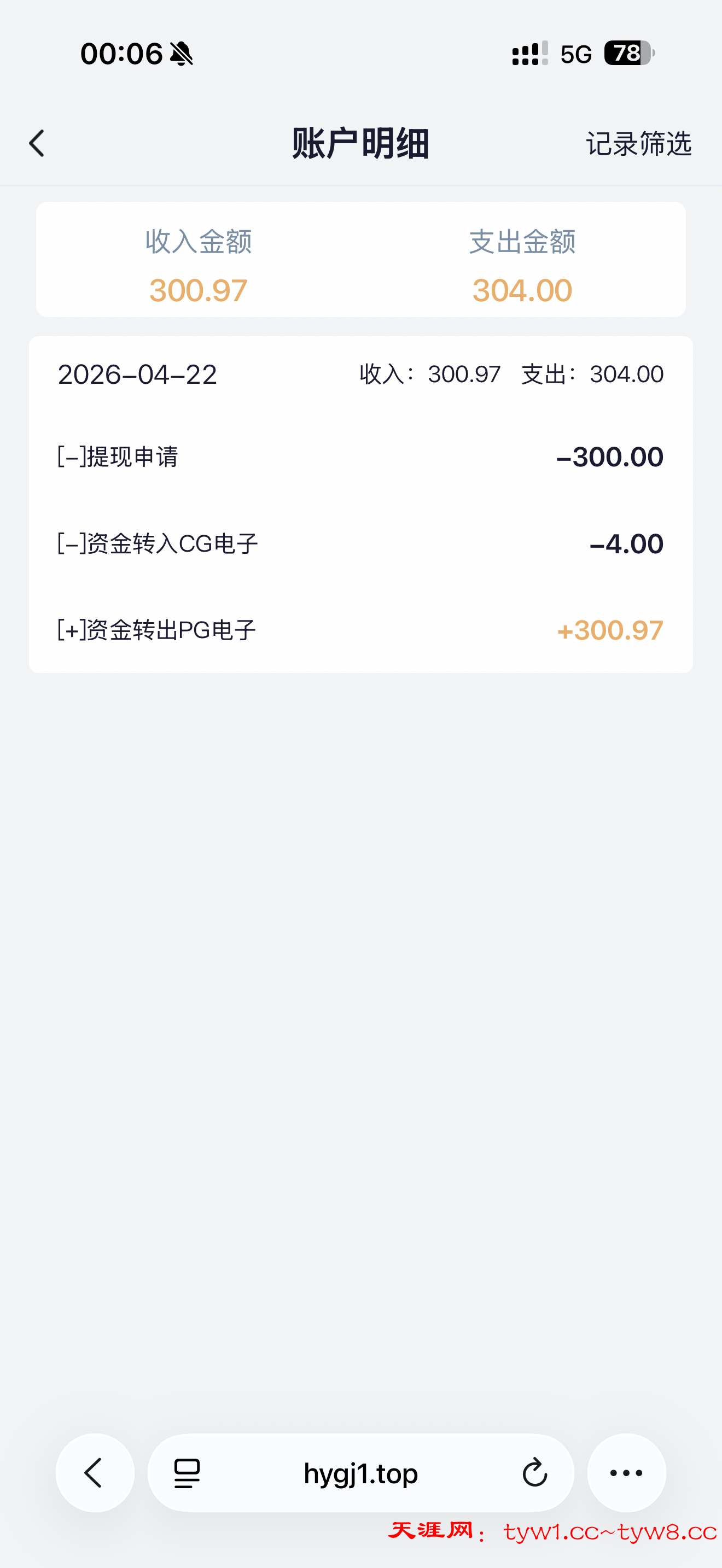722x1568 pixels.
Task: Open the browser tabs switcher icon
Action: 187,1473
